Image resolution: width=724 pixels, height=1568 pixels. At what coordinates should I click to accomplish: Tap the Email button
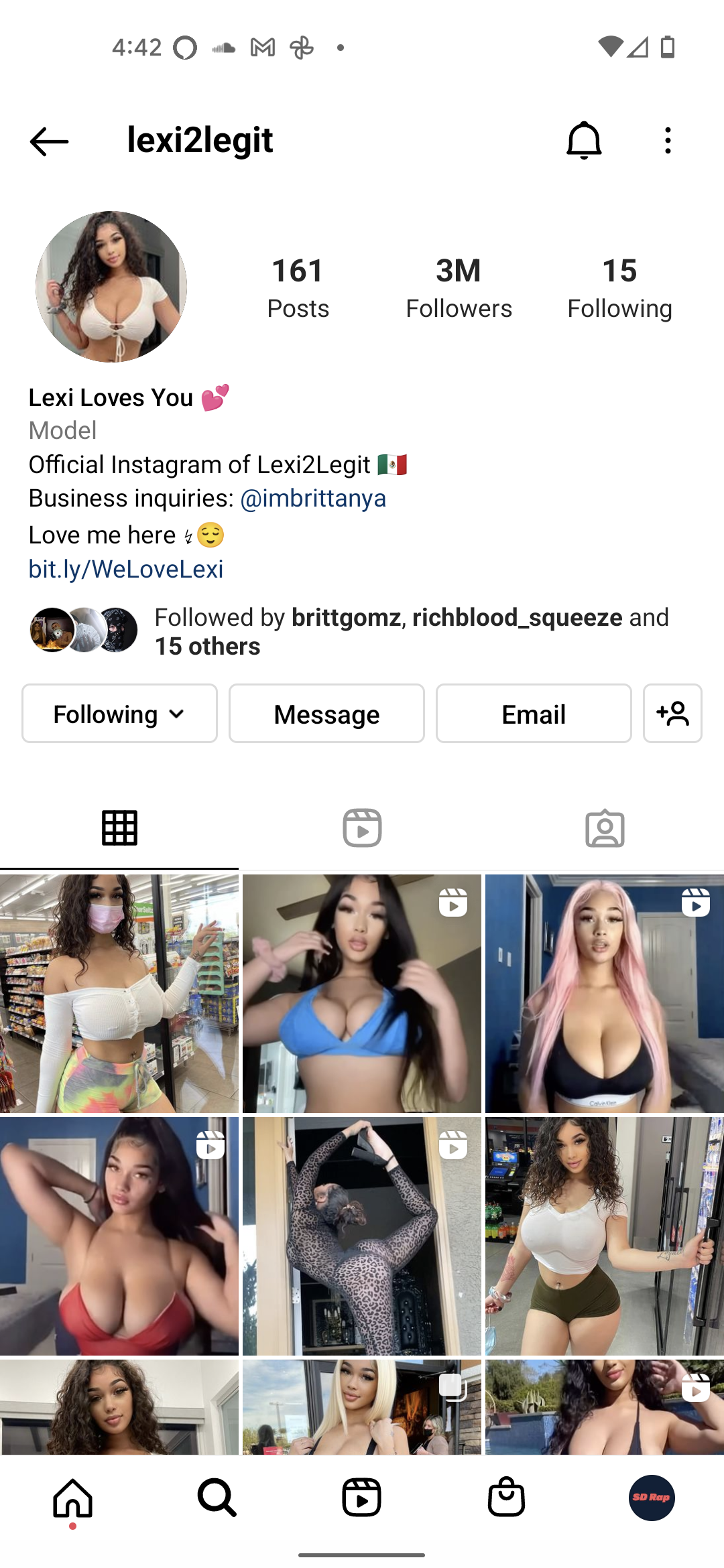[534, 714]
